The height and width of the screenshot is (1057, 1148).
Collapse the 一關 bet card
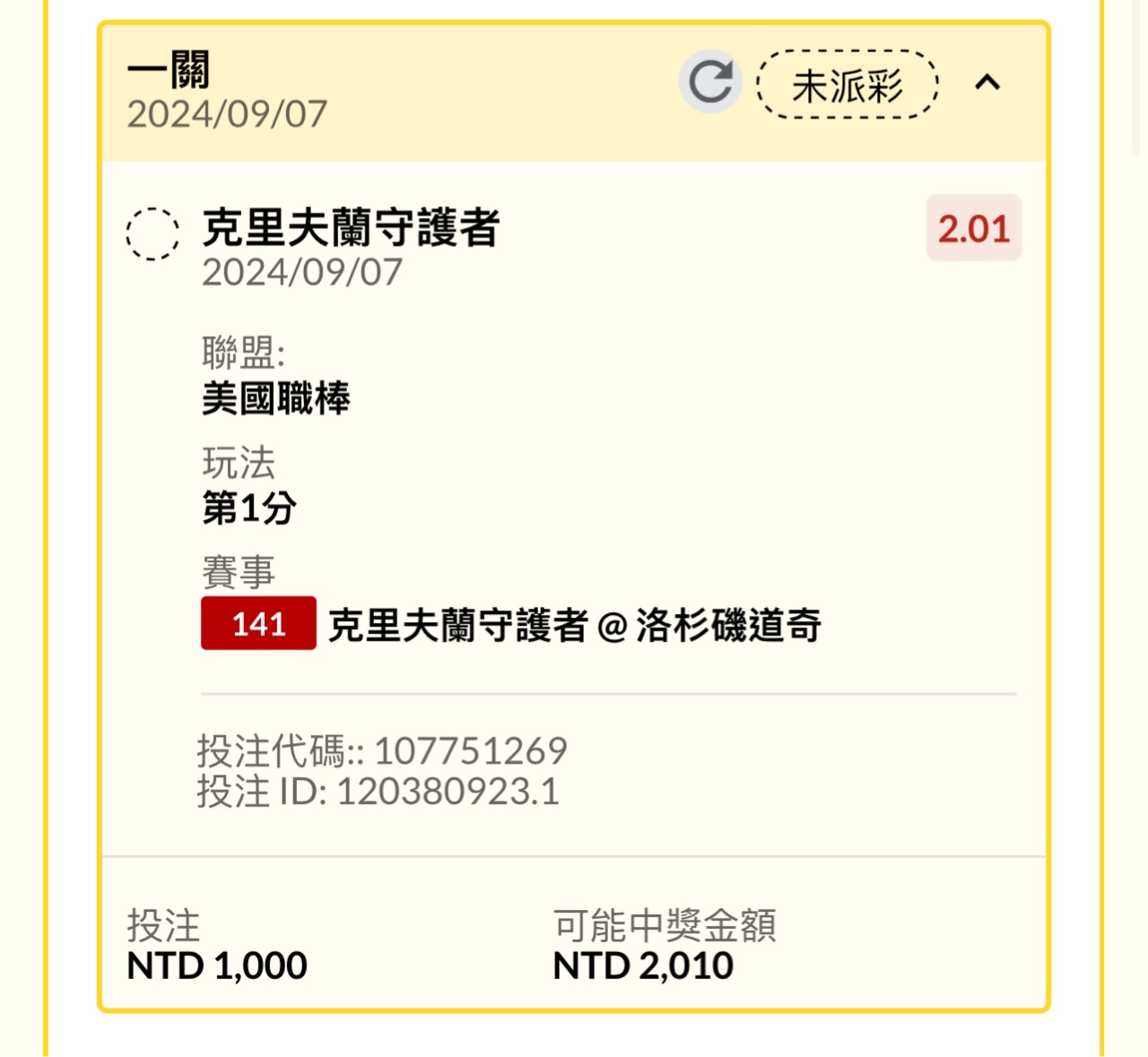[987, 83]
